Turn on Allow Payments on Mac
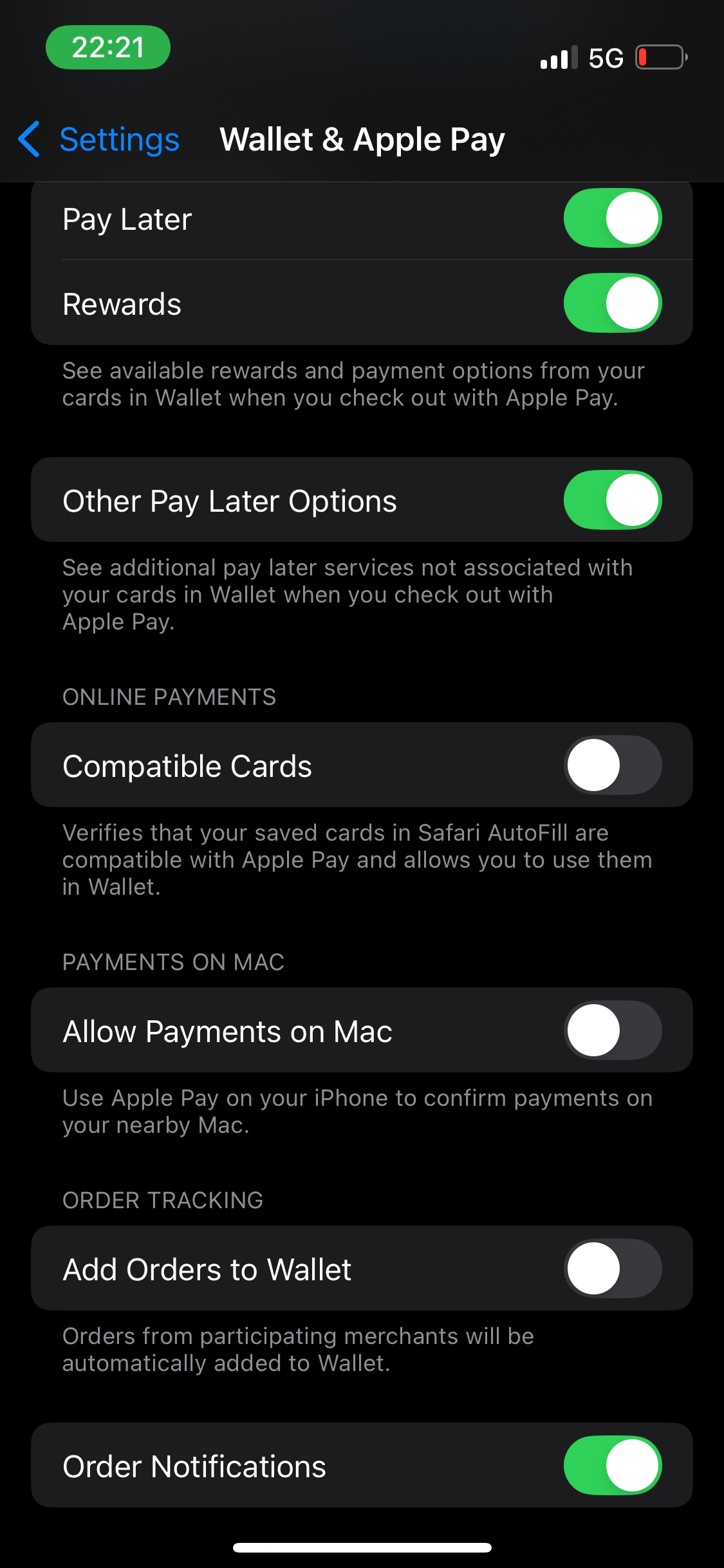 [612, 1030]
